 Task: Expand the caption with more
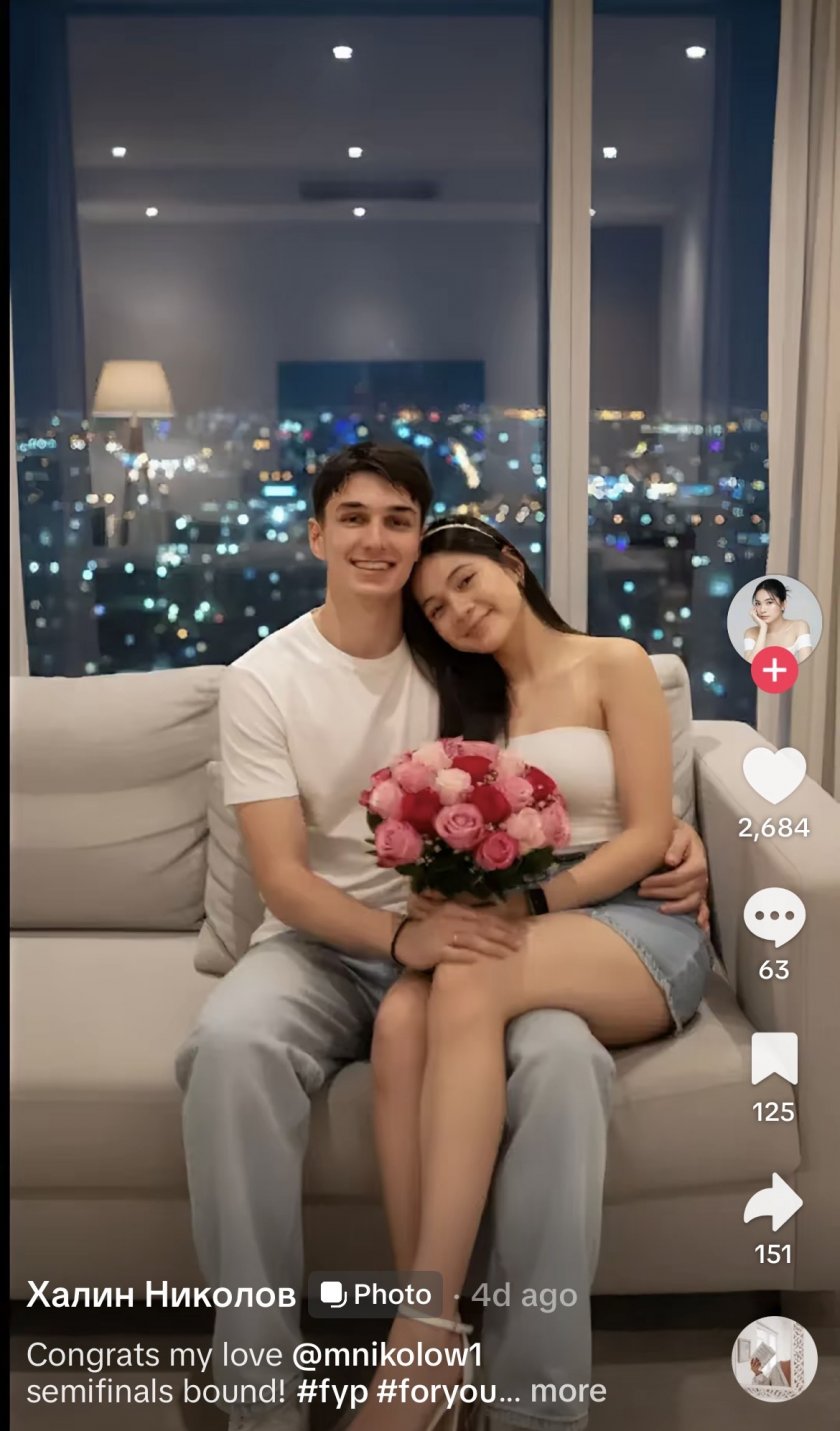[x=567, y=1391]
